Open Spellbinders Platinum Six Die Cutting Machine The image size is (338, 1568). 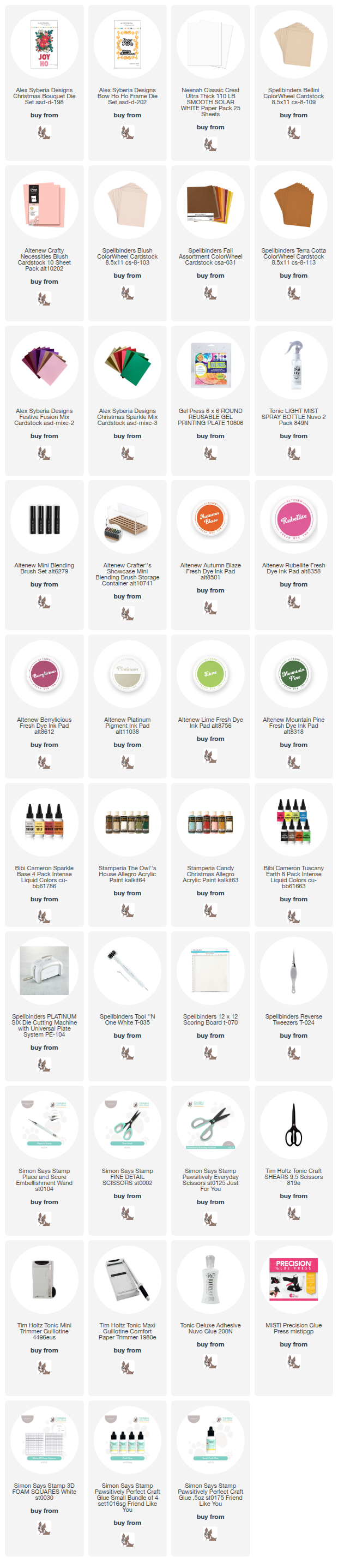pos(44,972)
